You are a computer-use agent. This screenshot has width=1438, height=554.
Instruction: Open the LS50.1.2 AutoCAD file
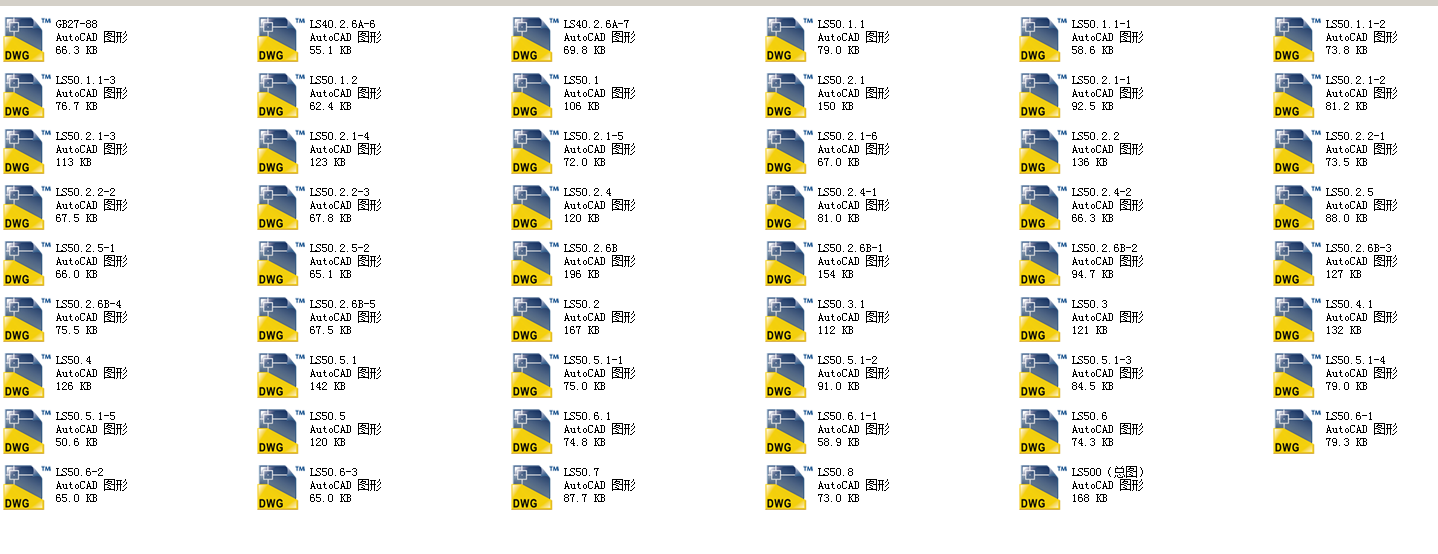279,95
